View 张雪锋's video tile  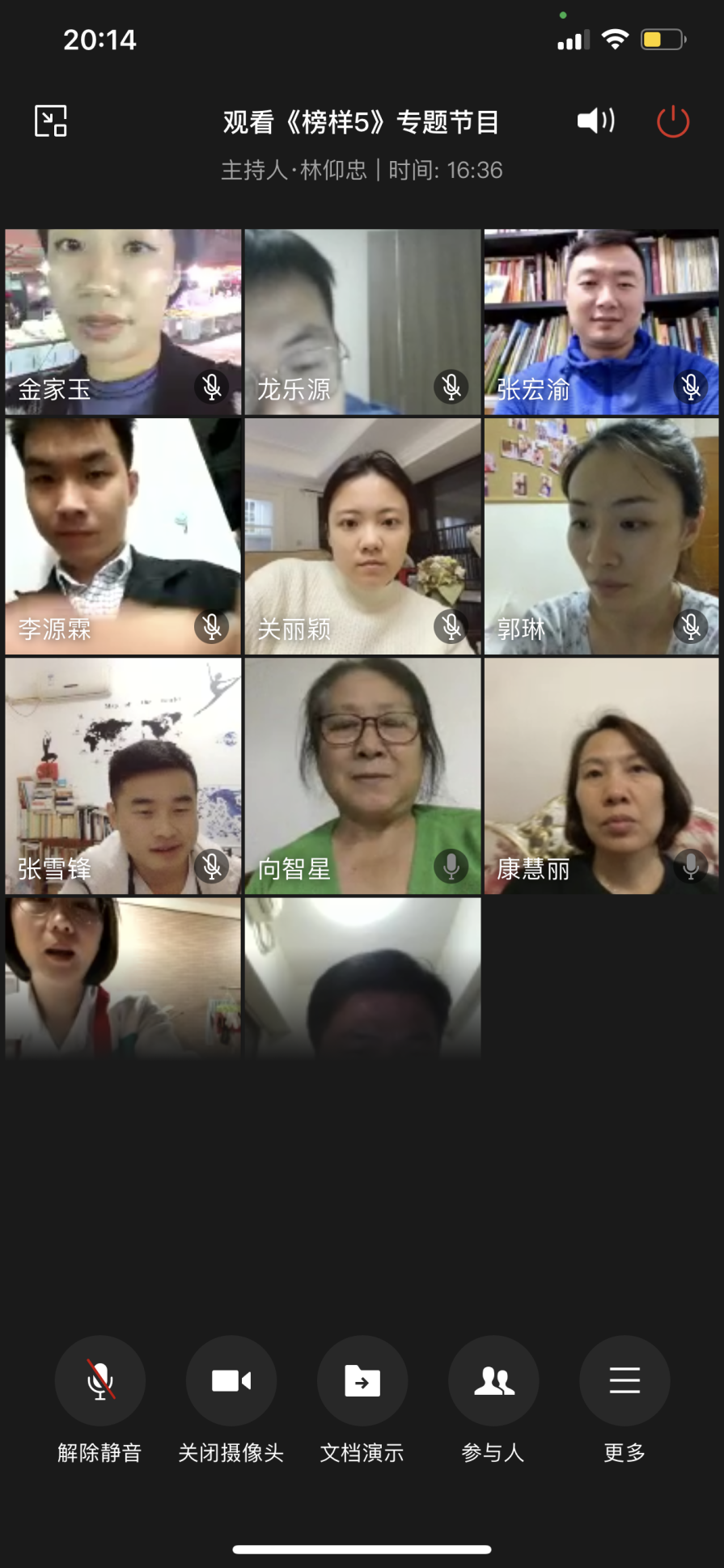tap(123, 775)
